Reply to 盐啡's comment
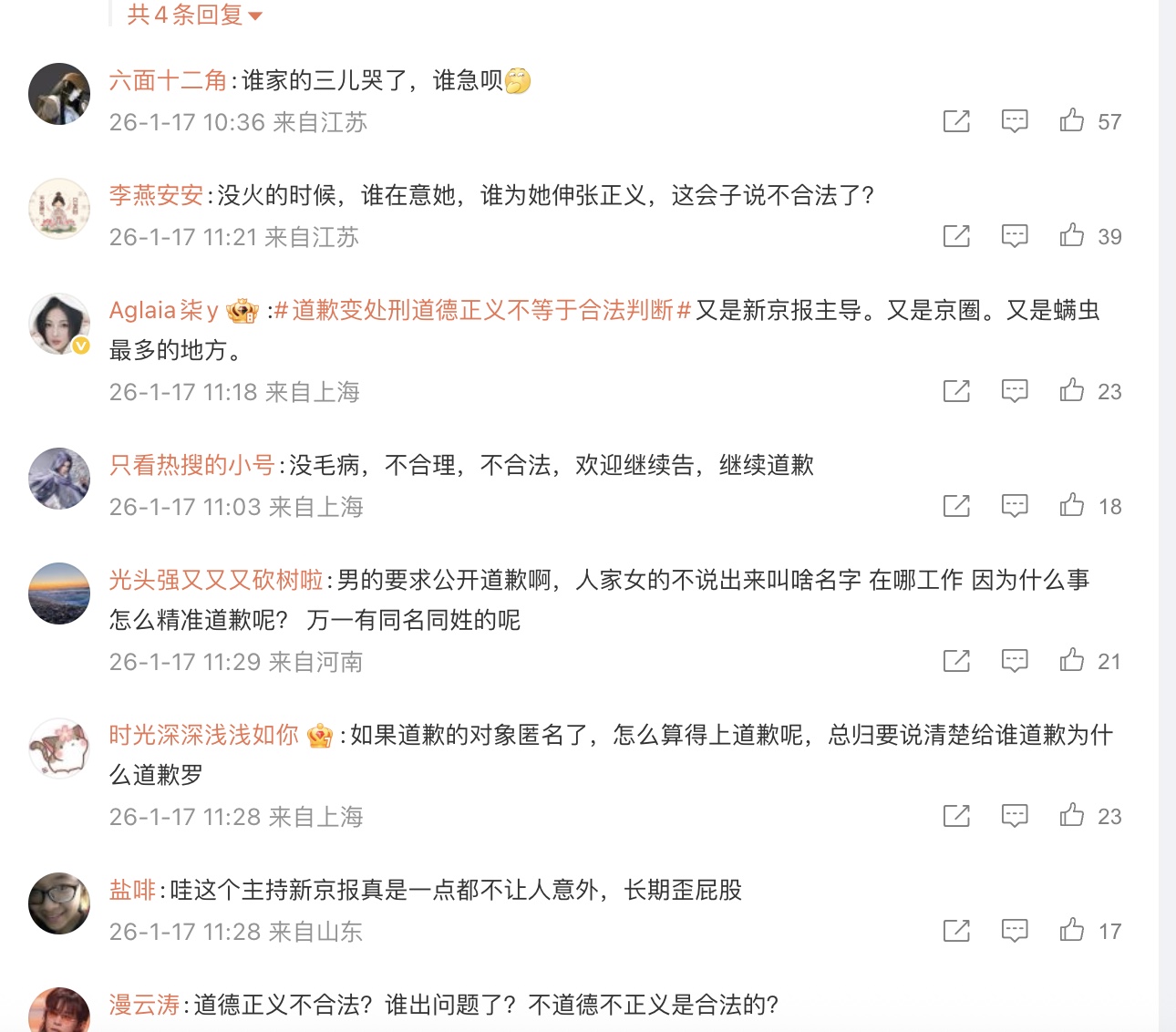The width and height of the screenshot is (1176, 1032). click(x=1015, y=931)
